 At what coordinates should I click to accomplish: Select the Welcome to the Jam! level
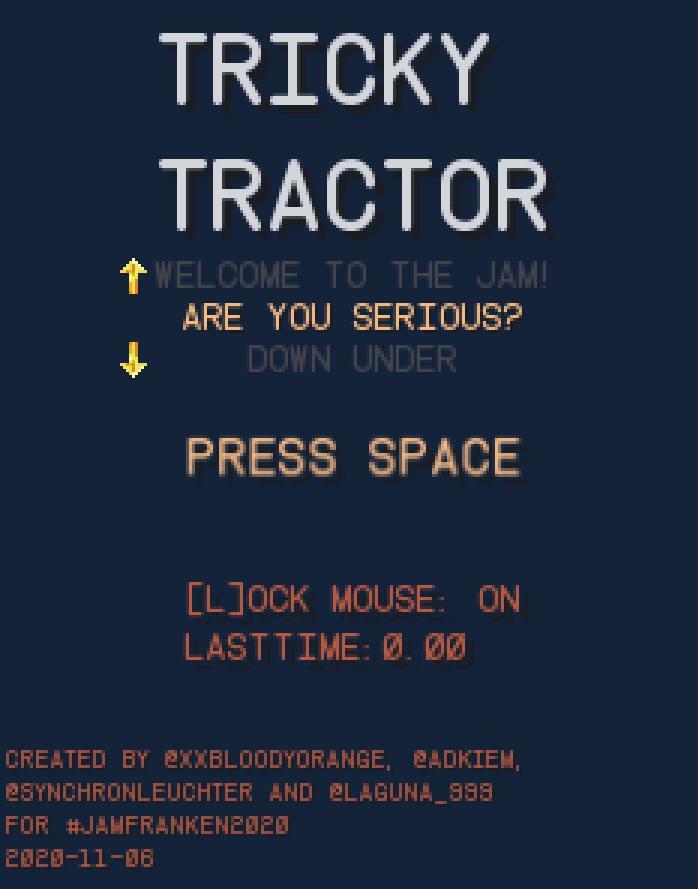(352, 275)
